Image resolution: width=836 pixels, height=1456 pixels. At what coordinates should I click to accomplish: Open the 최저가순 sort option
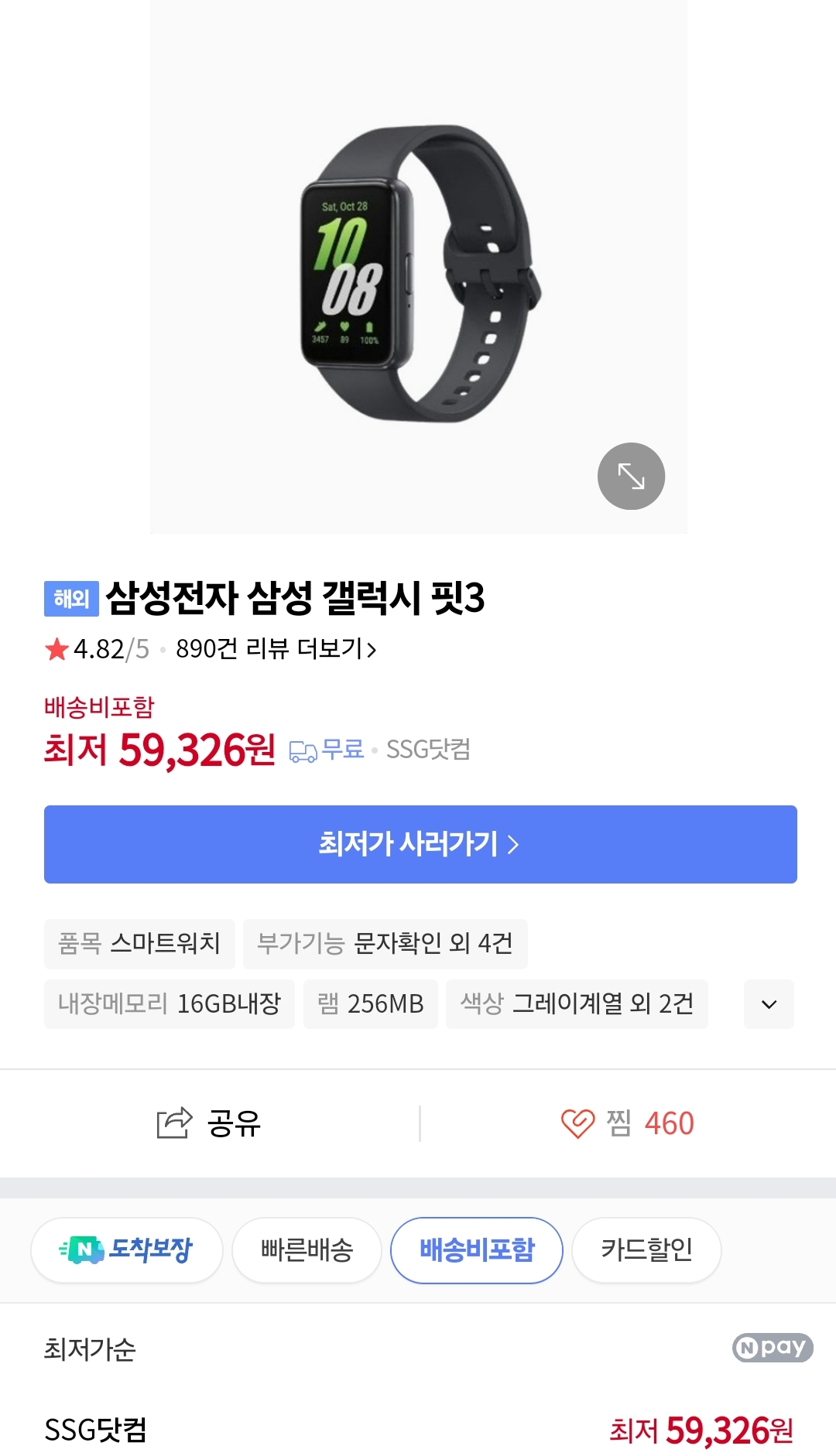coord(90,1348)
